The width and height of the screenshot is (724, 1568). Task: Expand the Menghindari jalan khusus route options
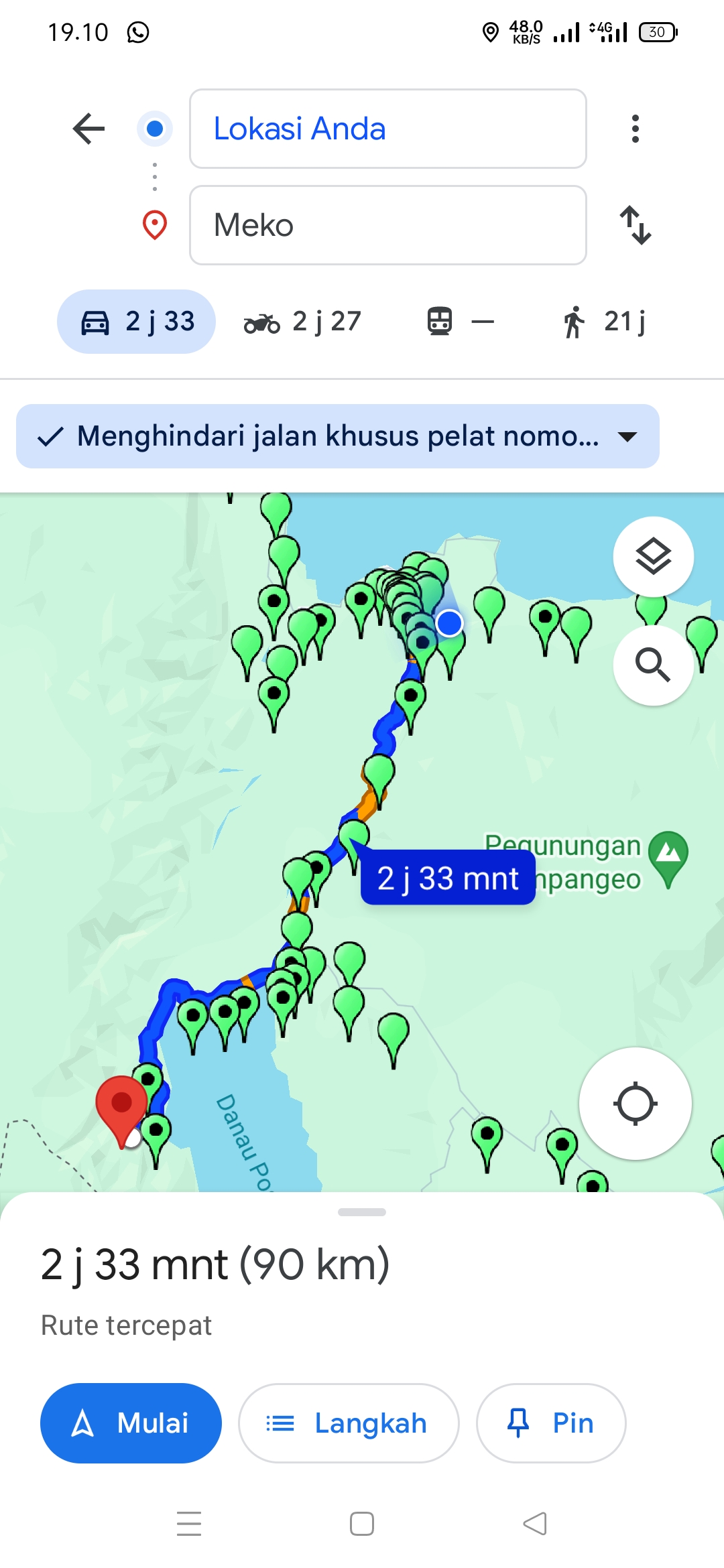(x=338, y=436)
